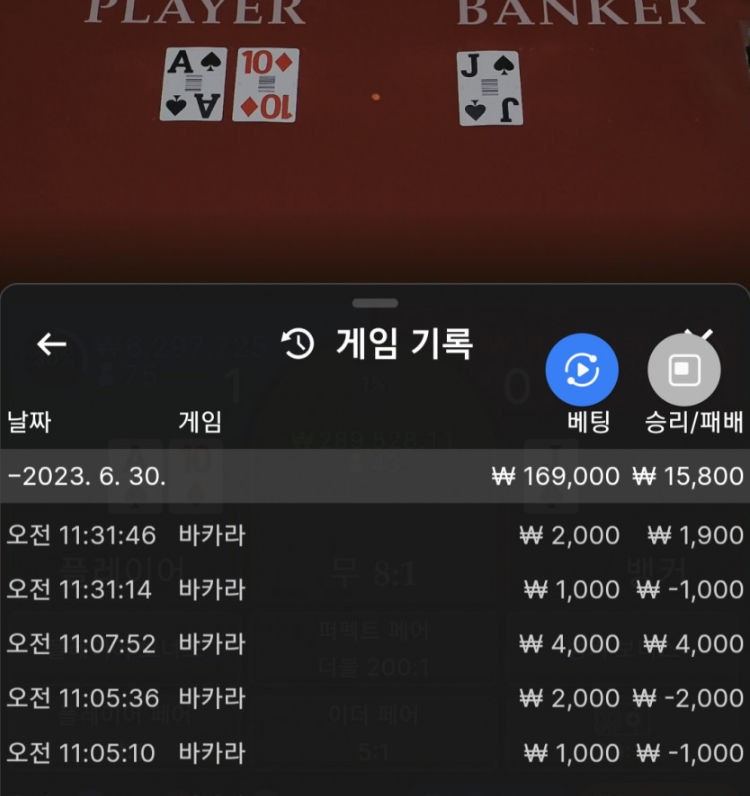Tap the blue screen-recorder floating button
Viewport: 750px width, 796px height.
point(582,370)
